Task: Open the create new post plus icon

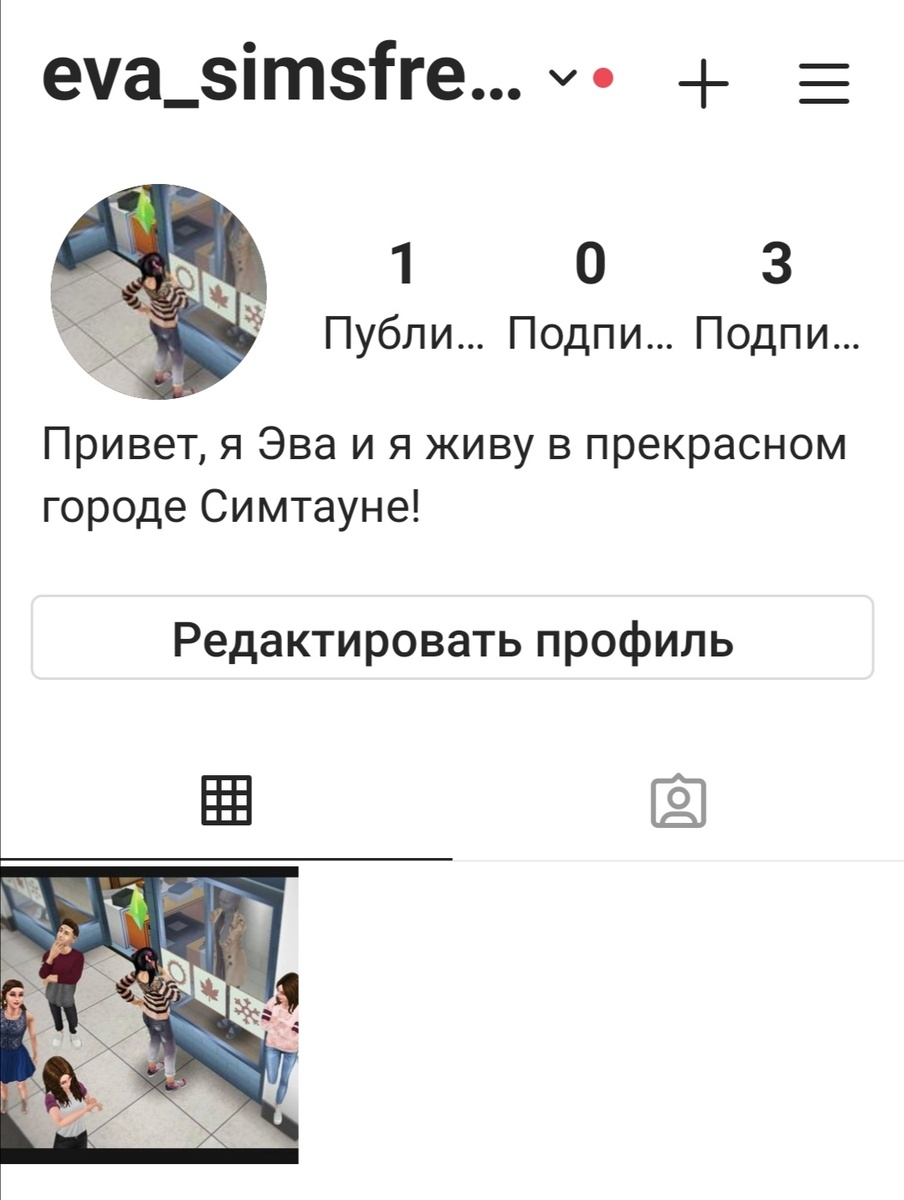Action: [x=705, y=84]
